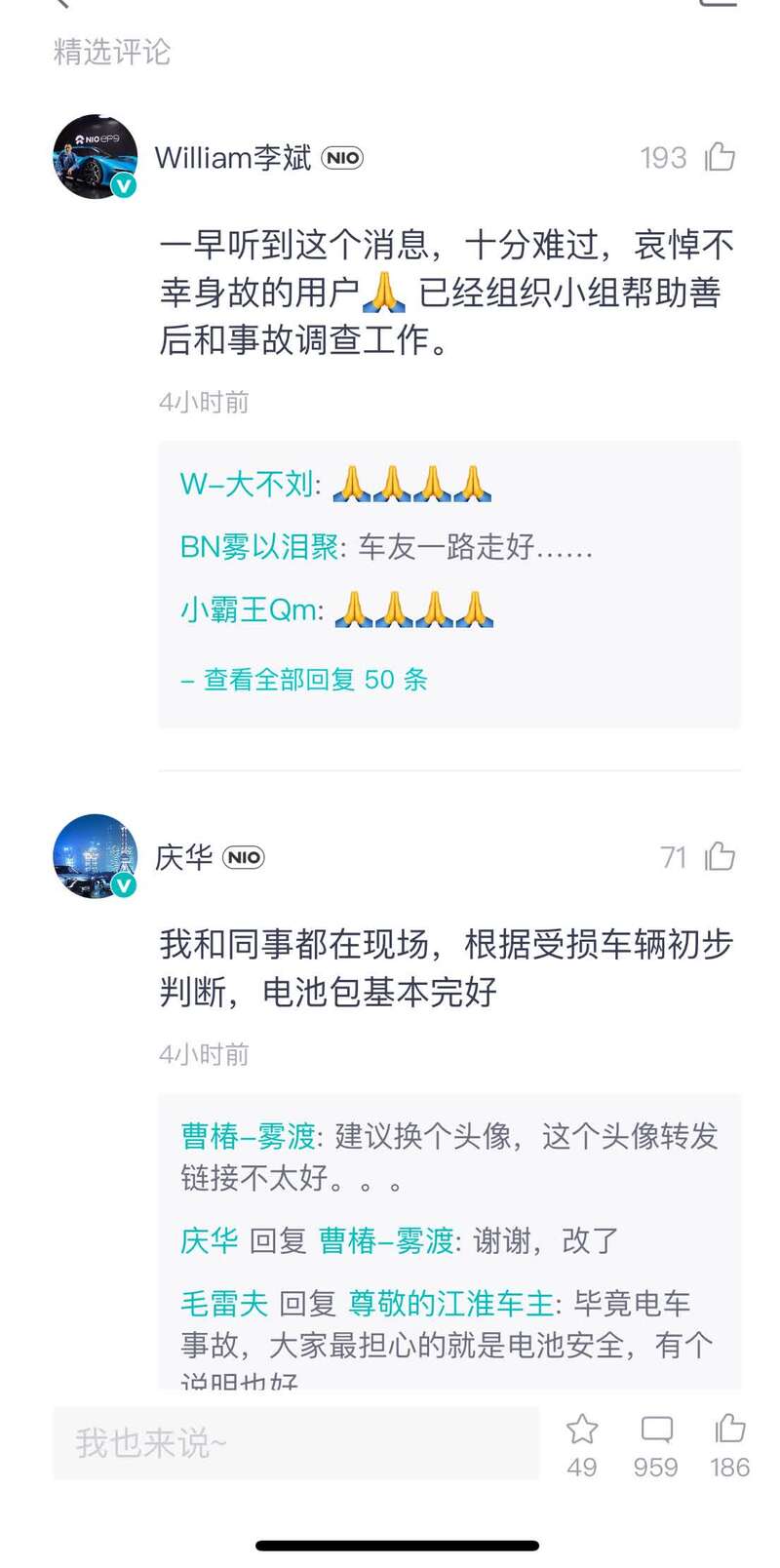Open BN雾以泪聚's profile from reply
This screenshot has width=780, height=1568.
(259, 547)
